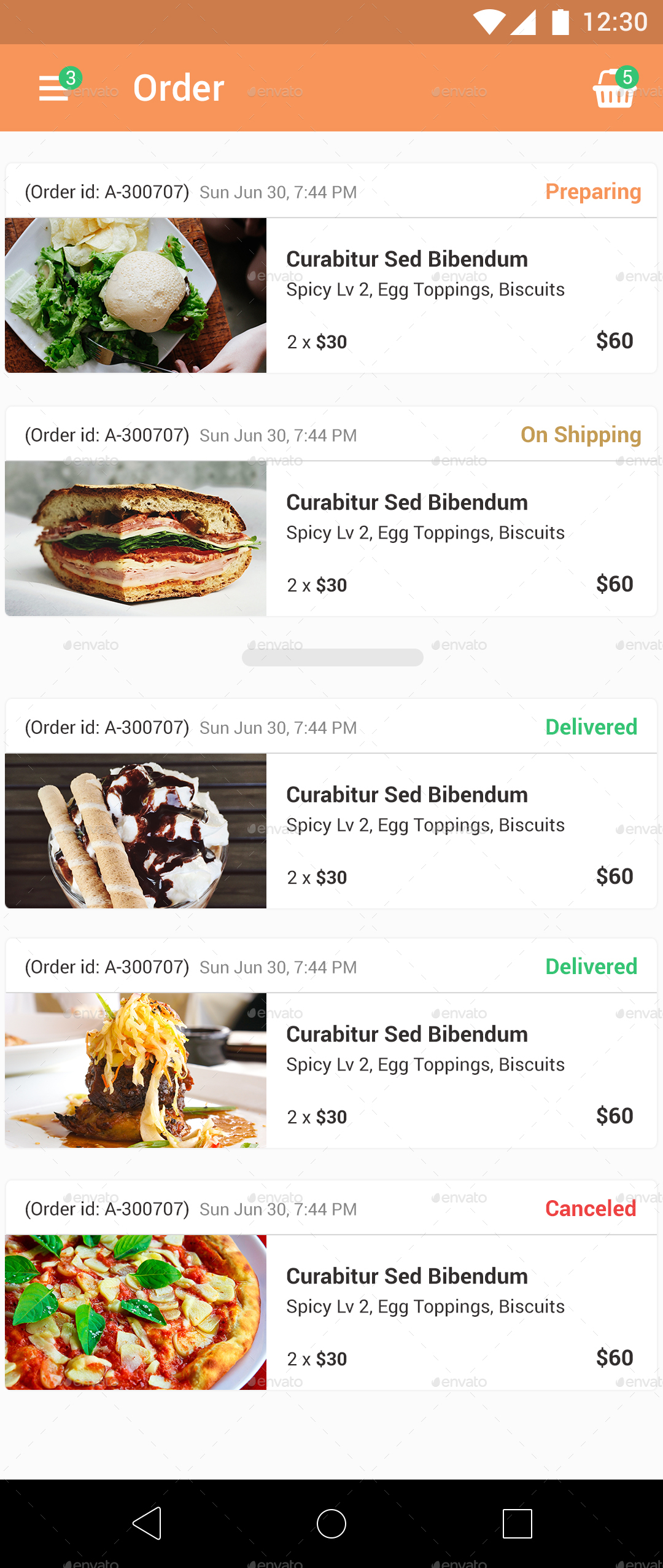The image size is (663, 1568).
Task: Go back using the system back button
Action: pyautogui.click(x=147, y=1523)
